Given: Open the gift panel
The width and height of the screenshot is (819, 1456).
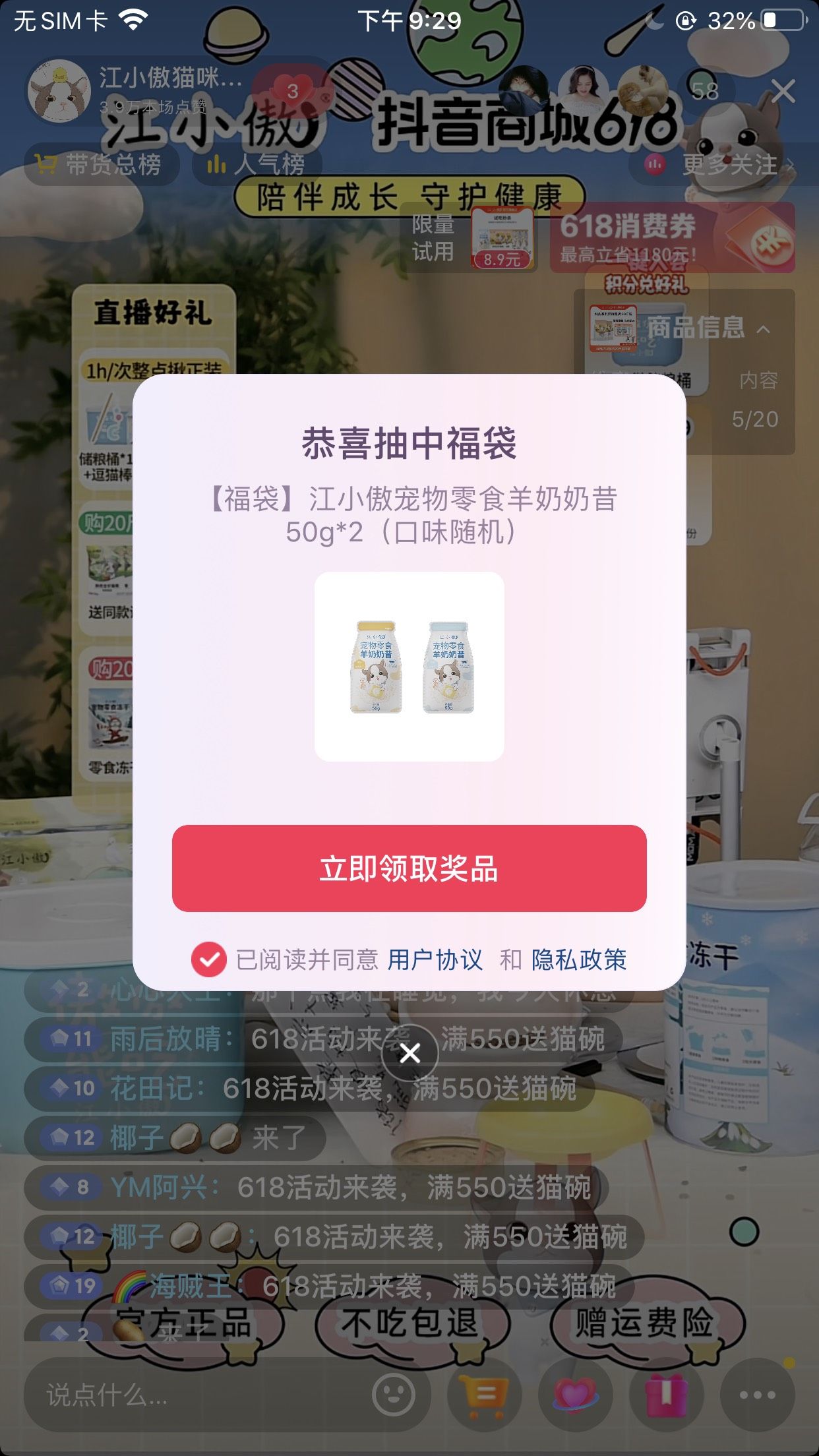Looking at the screenshot, I should pyautogui.click(x=667, y=1395).
